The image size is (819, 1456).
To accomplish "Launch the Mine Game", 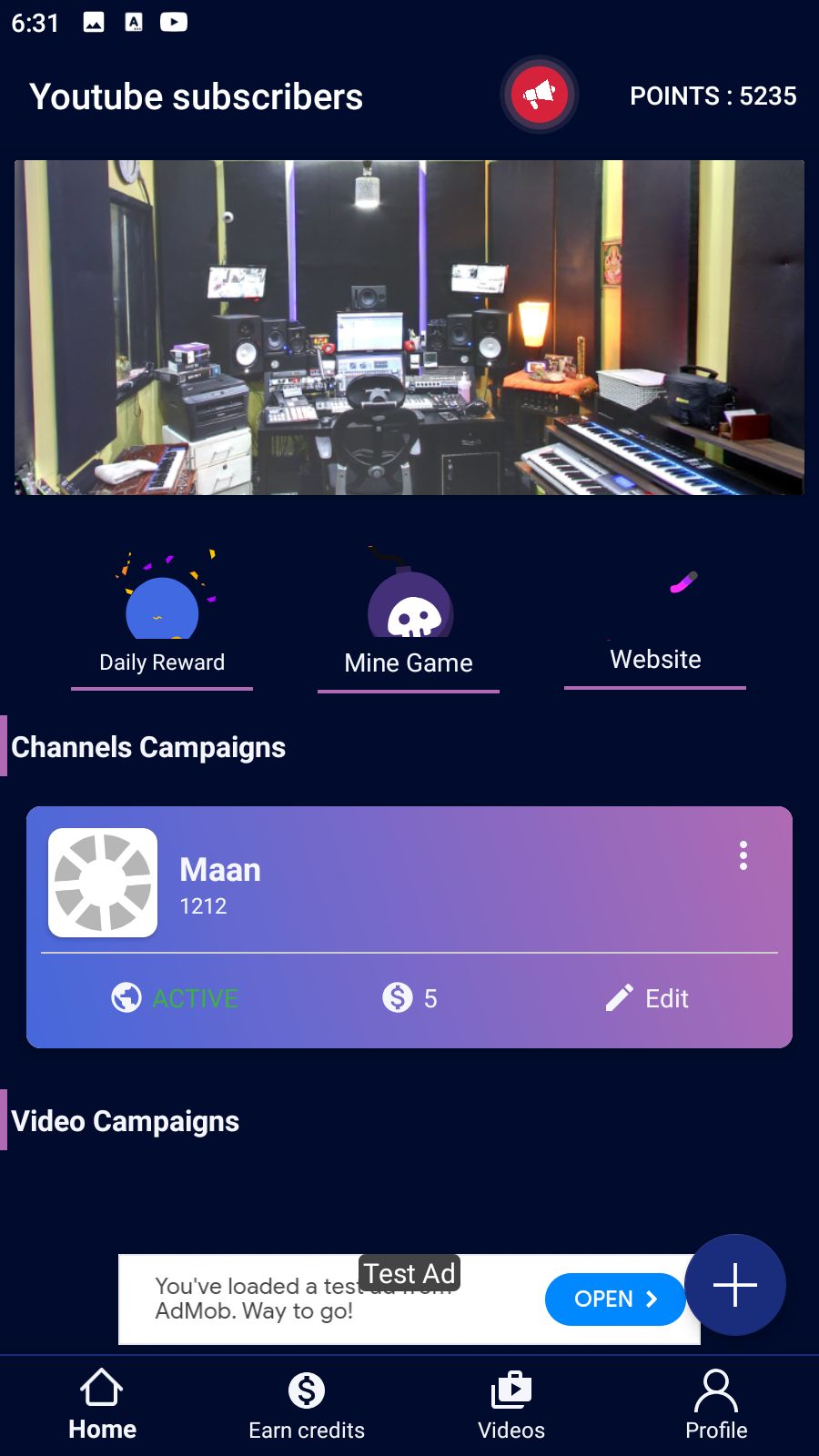I will click(x=409, y=619).
